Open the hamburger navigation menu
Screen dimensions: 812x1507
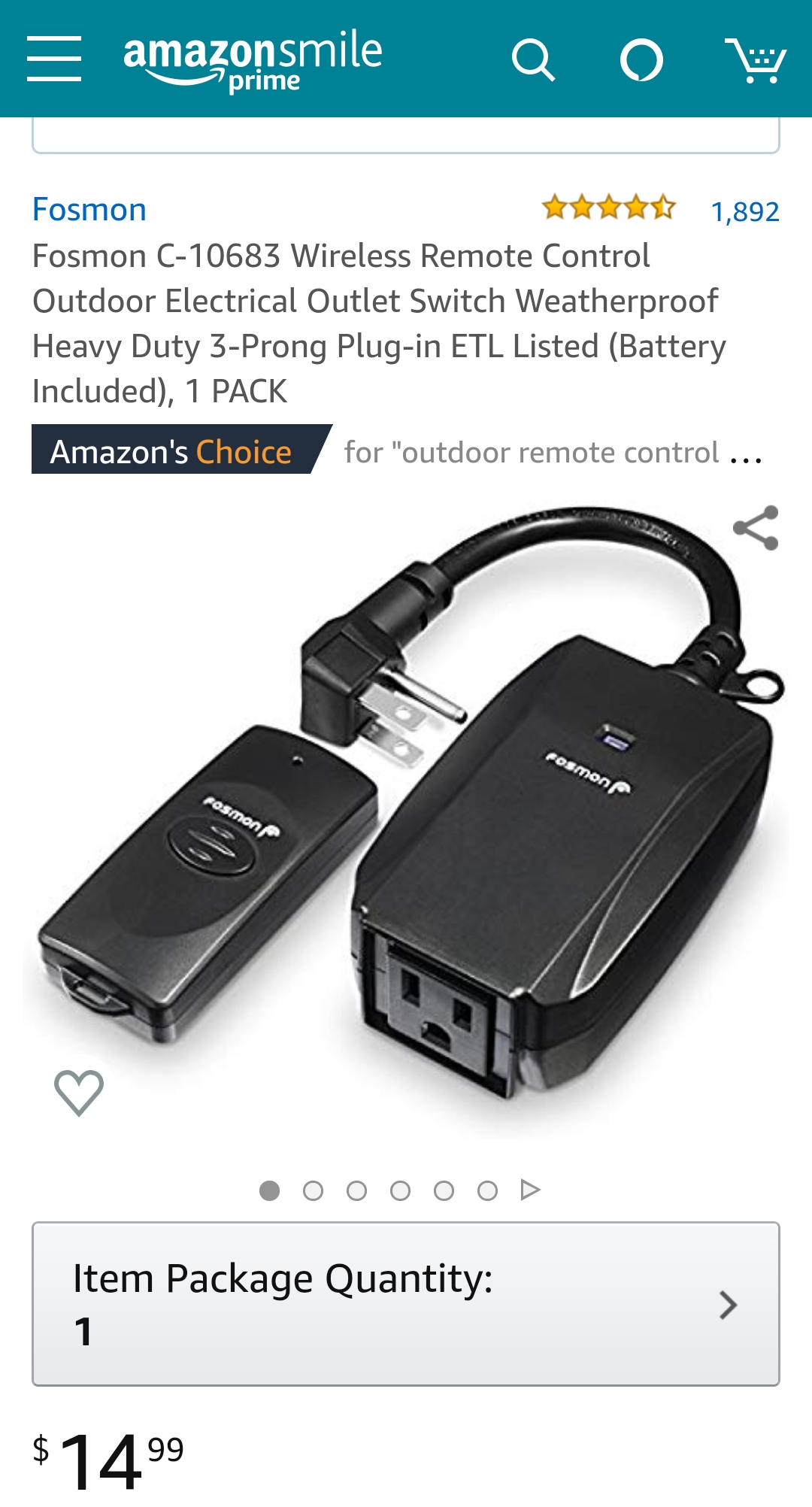tap(54, 59)
